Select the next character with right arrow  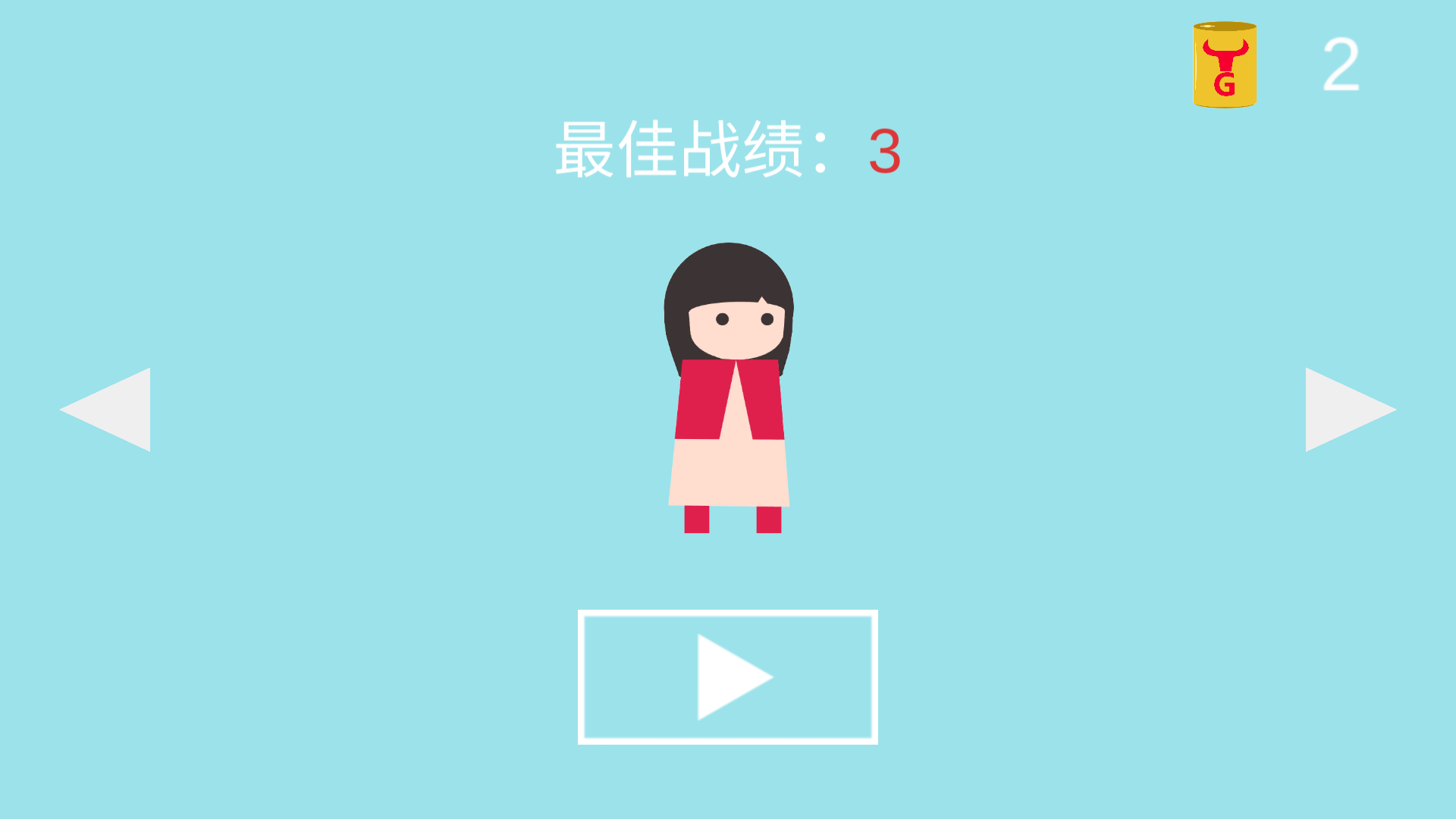1342,409
